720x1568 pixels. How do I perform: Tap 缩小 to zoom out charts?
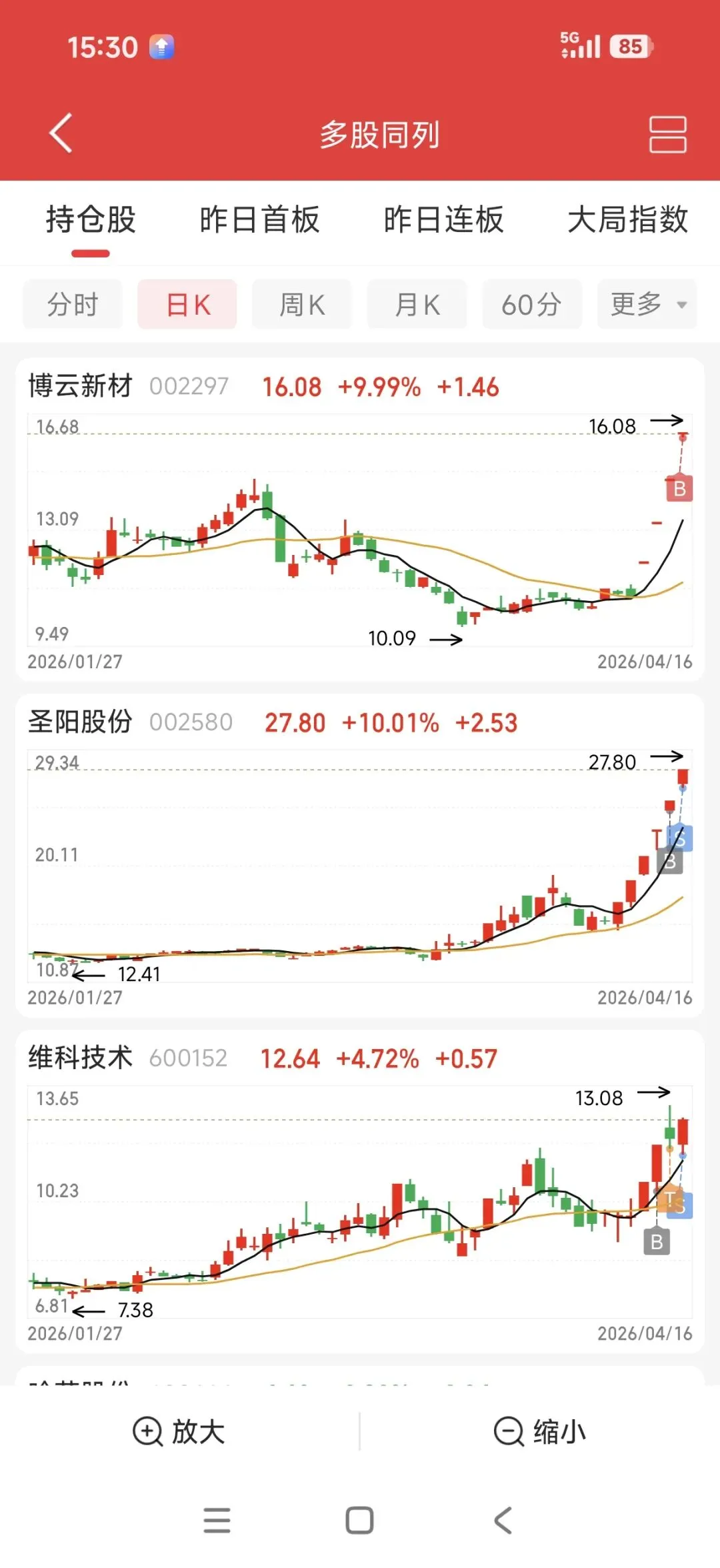tap(540, 1431)
